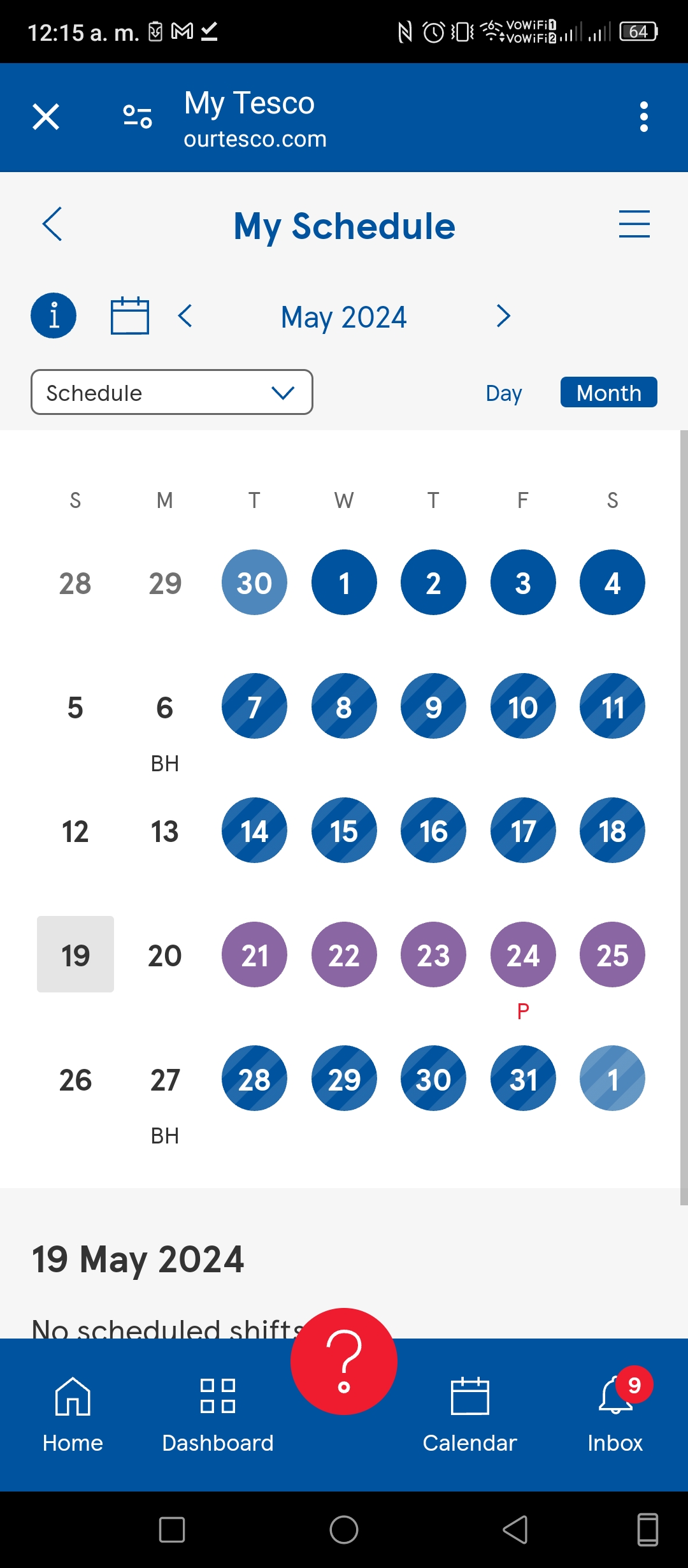
Task: Choose 31 May on the calendar
Action: pos(523,1078)
